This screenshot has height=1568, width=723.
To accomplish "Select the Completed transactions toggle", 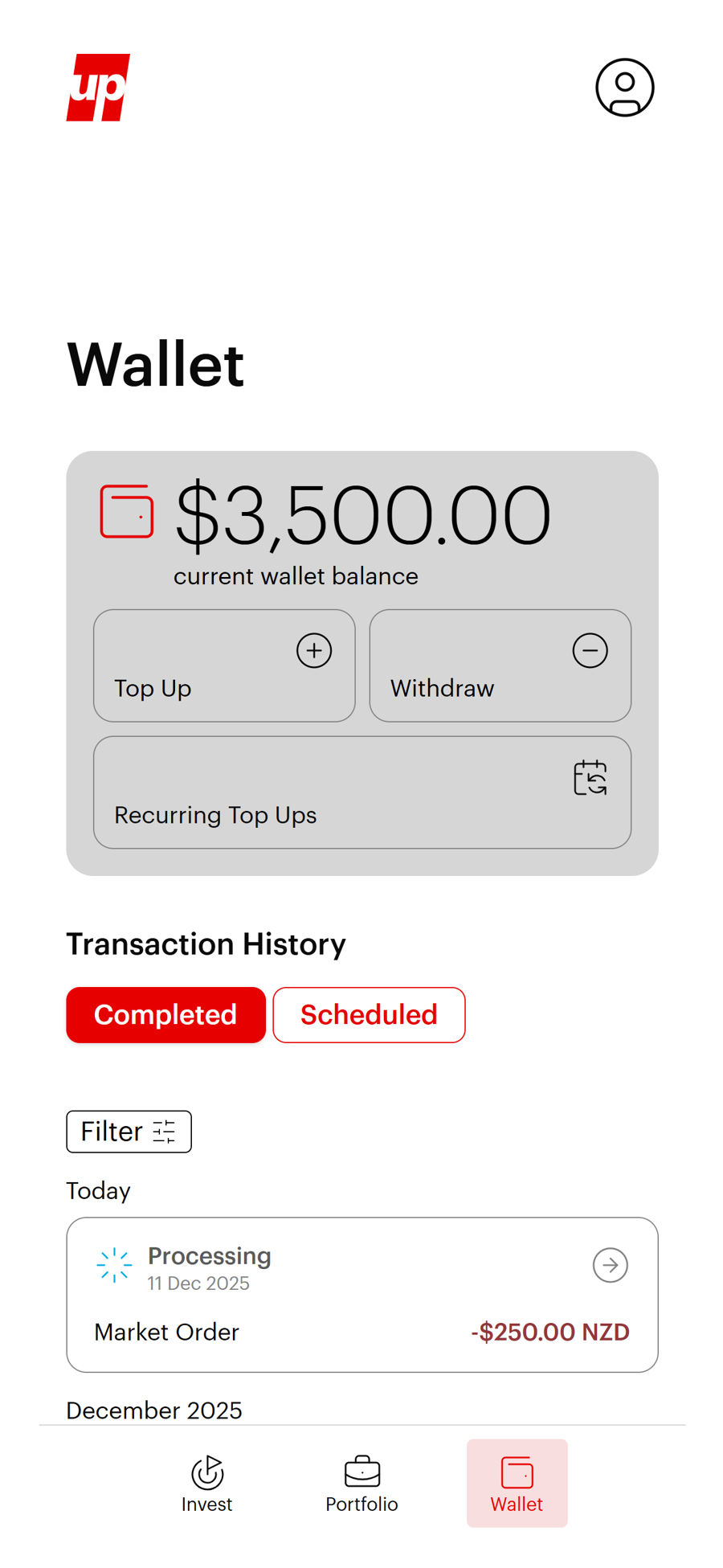I will point(165,1014).
